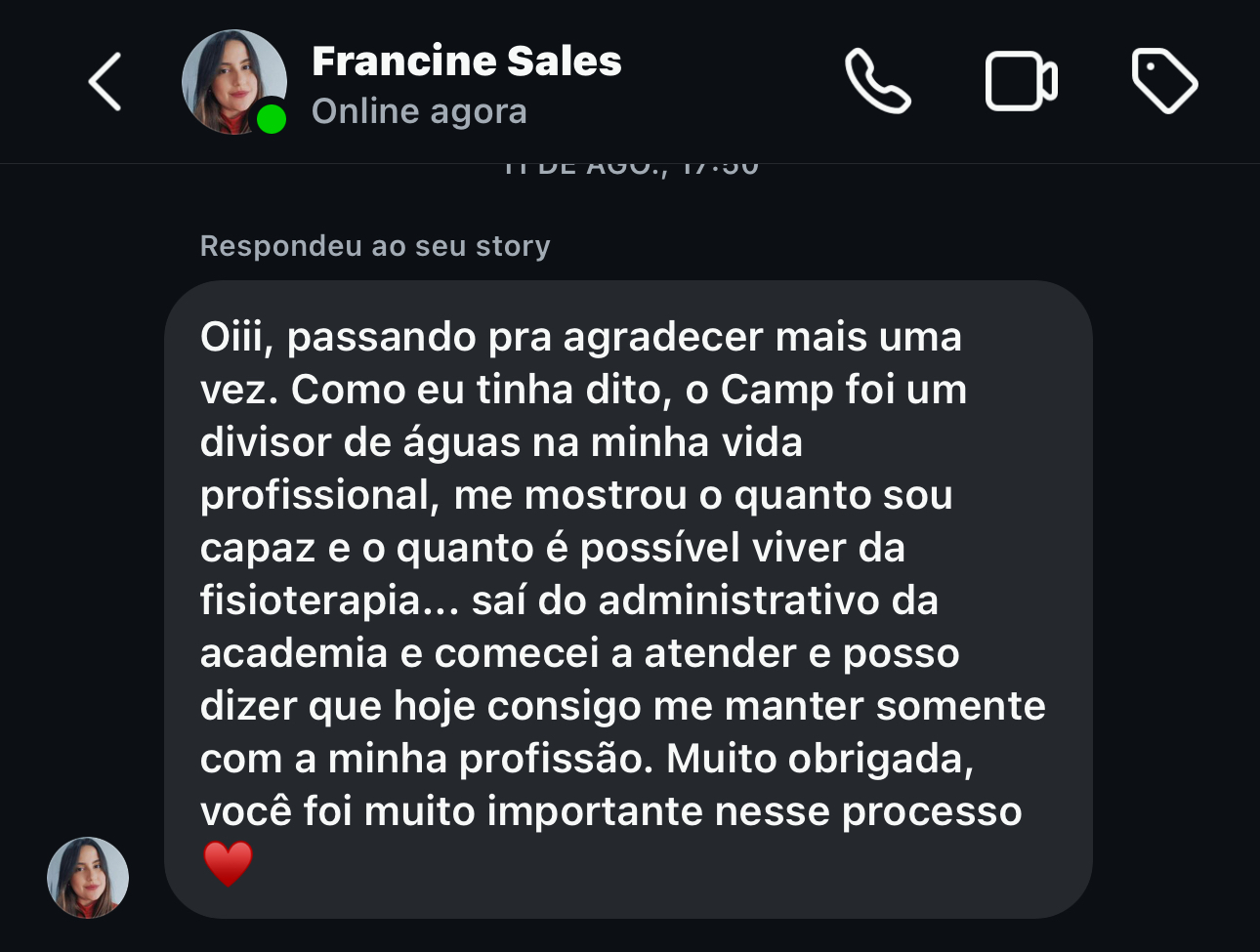Screen dimensions: 1260x952
Task: Tap Francine's avatar beside the message
Action: (x=88, y=877)
